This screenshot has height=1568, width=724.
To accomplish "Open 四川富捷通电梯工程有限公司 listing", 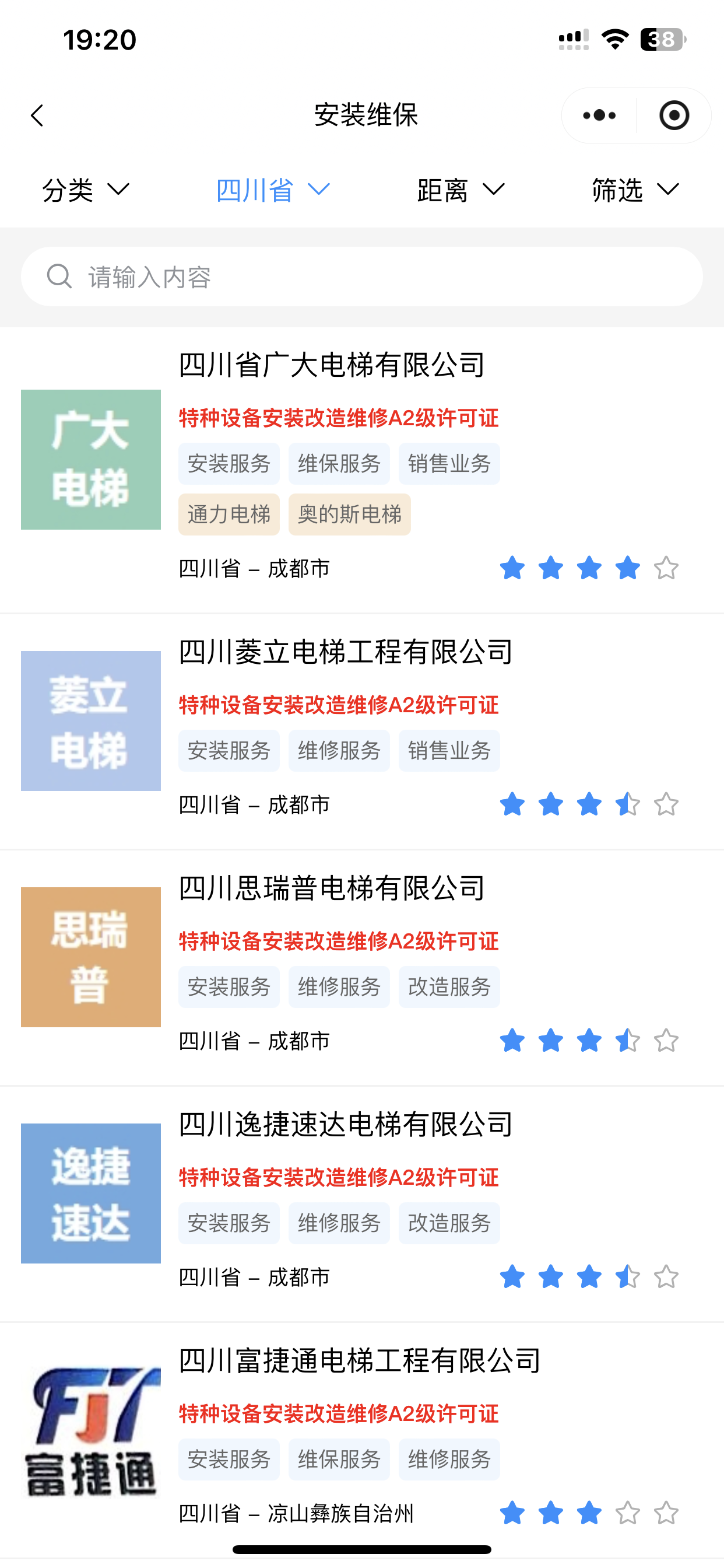I will click(x=362, y=1440).
